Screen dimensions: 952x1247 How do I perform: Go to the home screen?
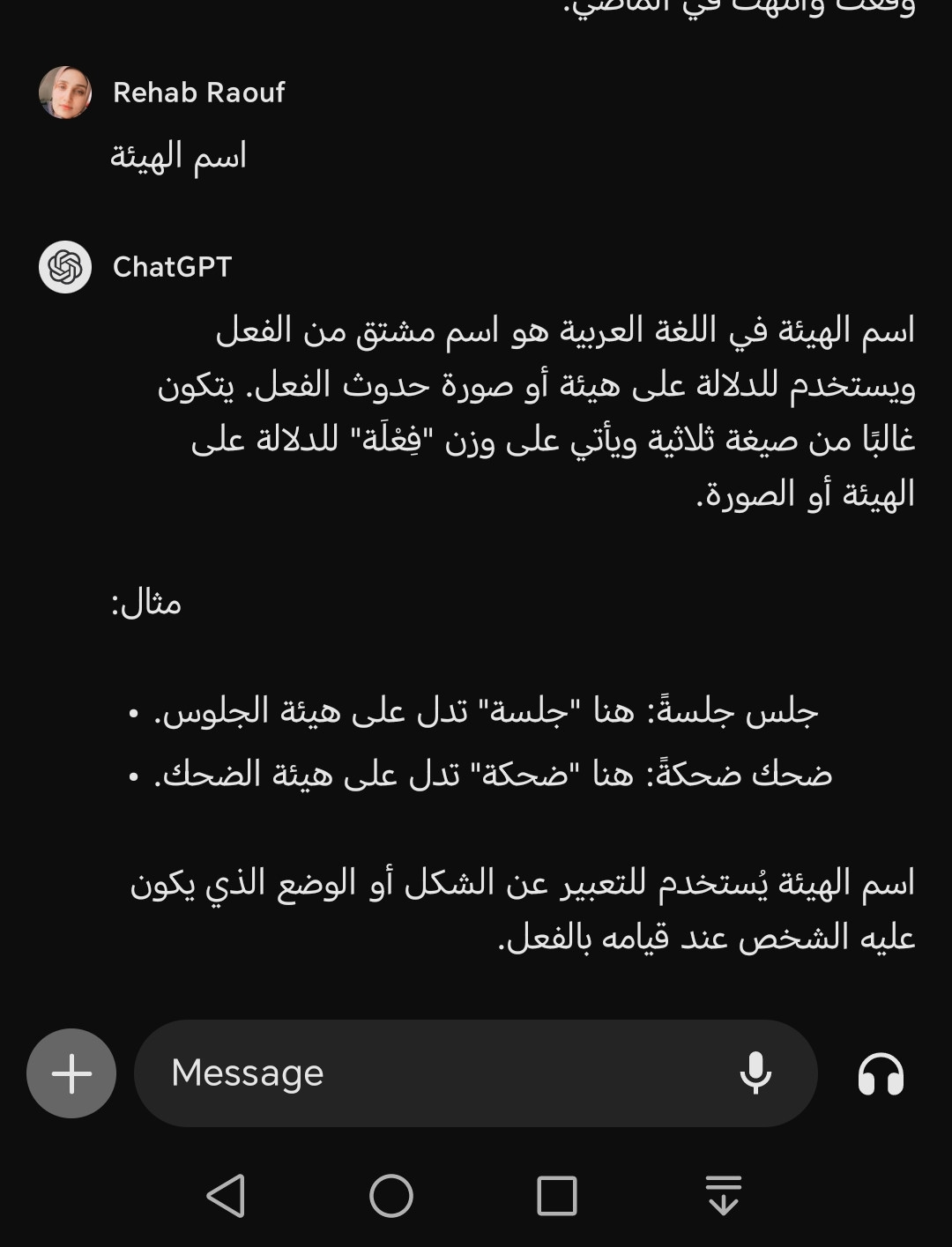(391, 1196)
